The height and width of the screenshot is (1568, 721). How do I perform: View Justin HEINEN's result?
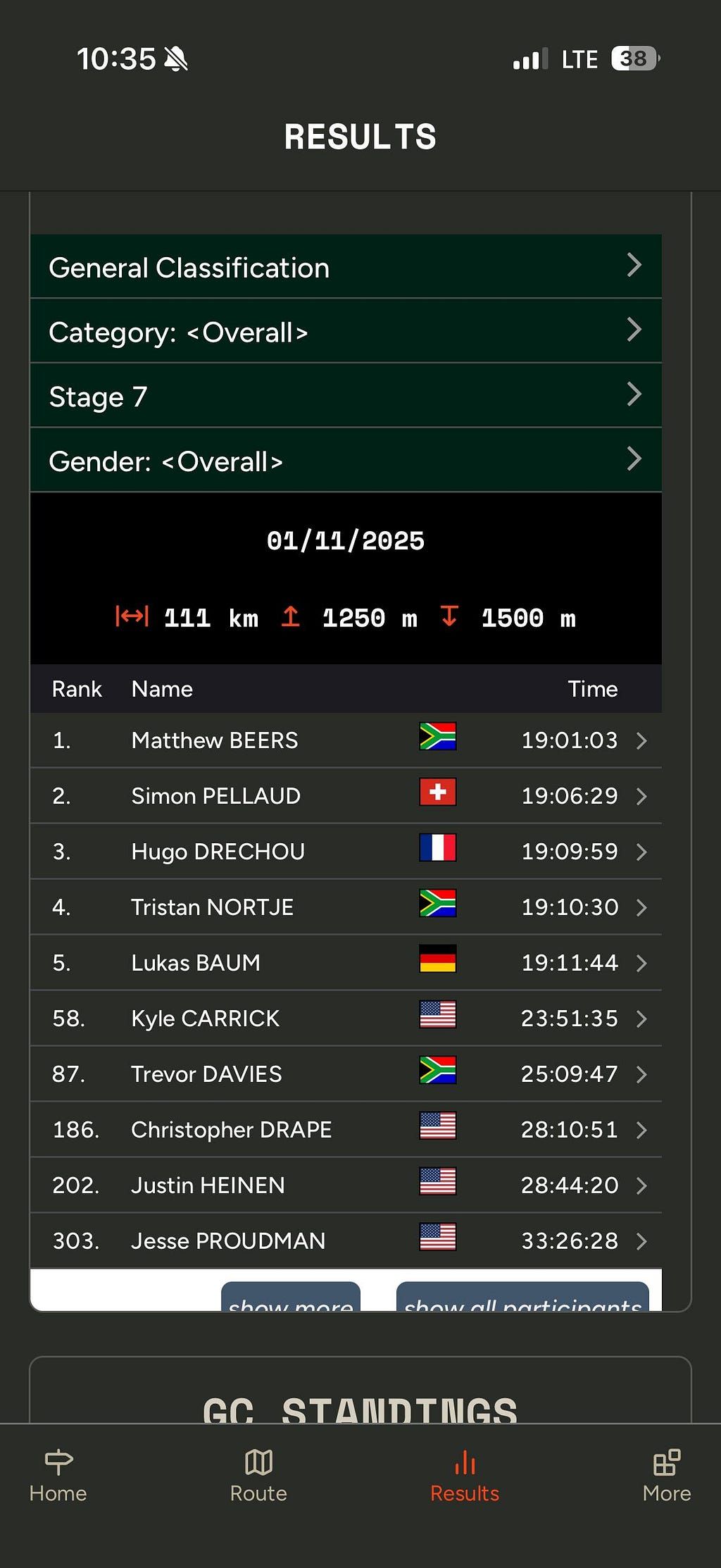coord(346,1186)
